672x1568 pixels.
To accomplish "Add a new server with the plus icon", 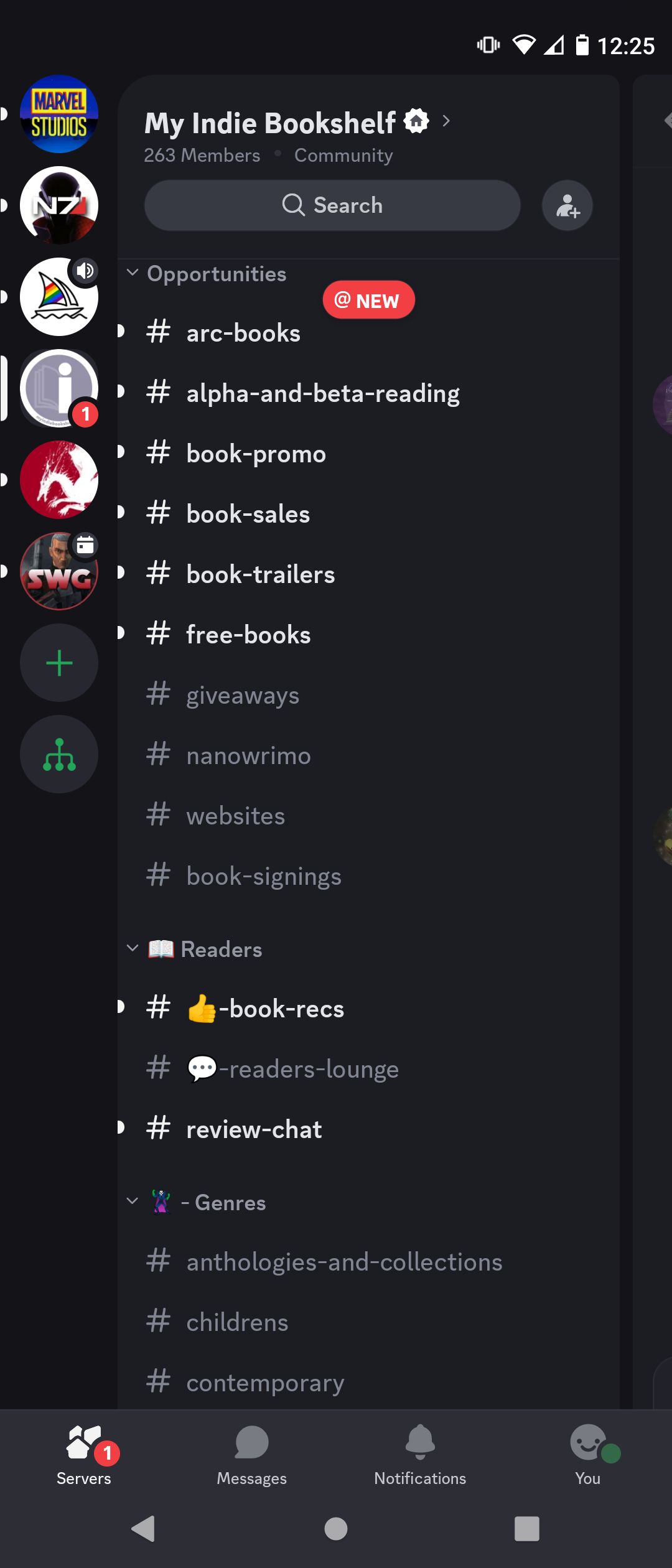I will point(59,662).
